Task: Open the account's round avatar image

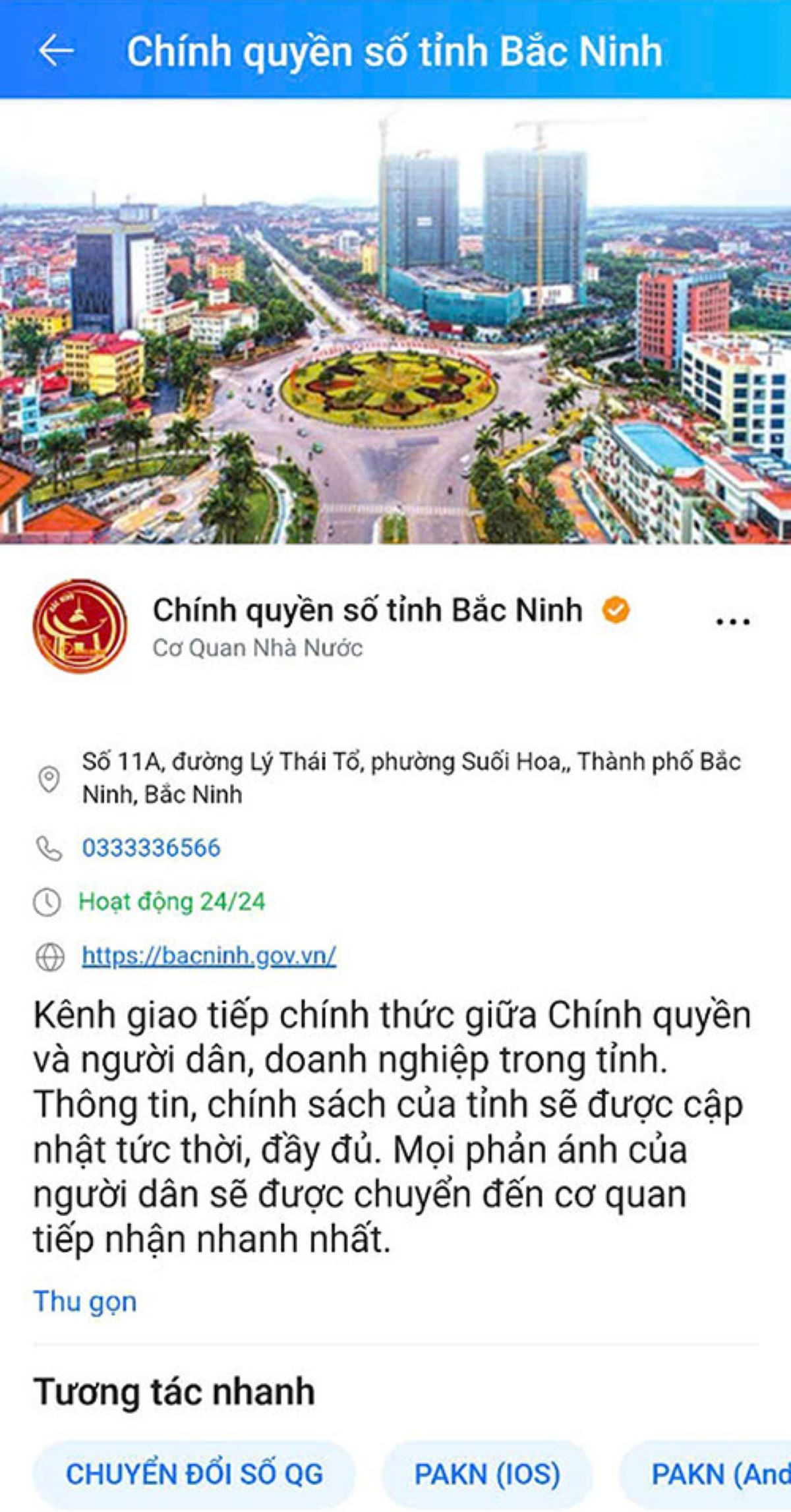Action: tap(80, 625)
